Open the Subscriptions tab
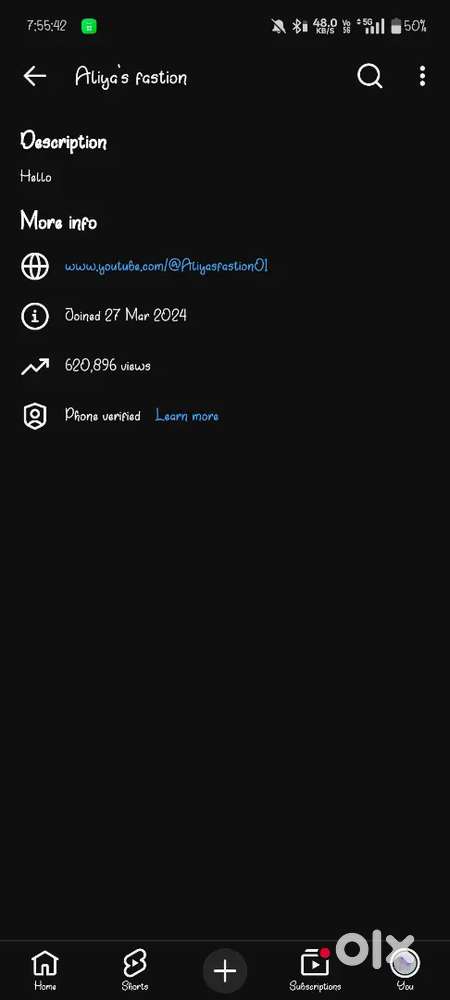 click(x=315, y=970)
